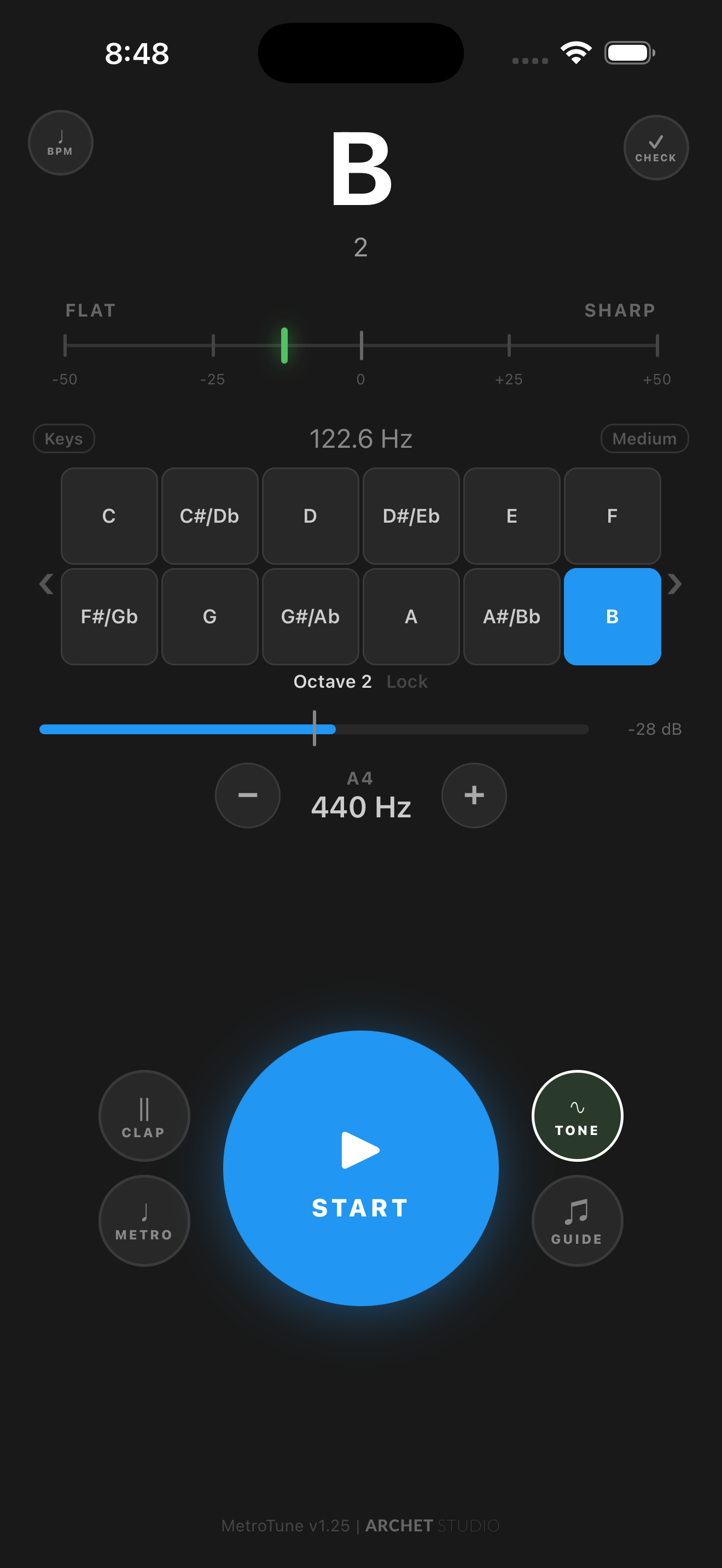722x1568 pixels.
Task: Open the METRO metronome
Action: tap(144, 1221)
